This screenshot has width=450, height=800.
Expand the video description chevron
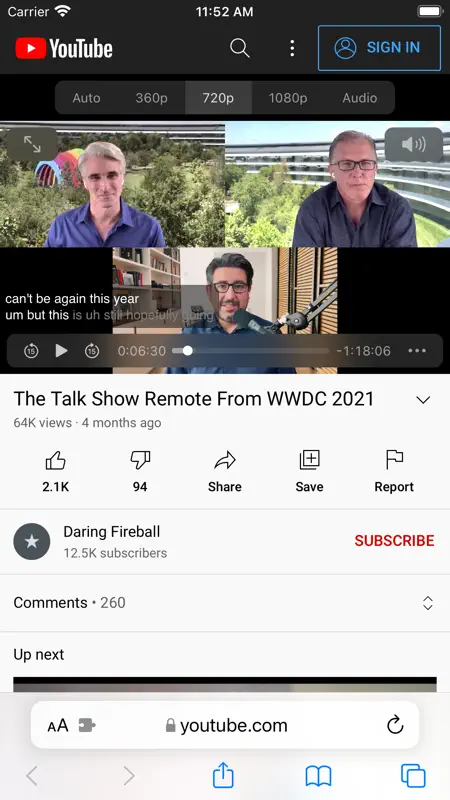tap(423, 400)
